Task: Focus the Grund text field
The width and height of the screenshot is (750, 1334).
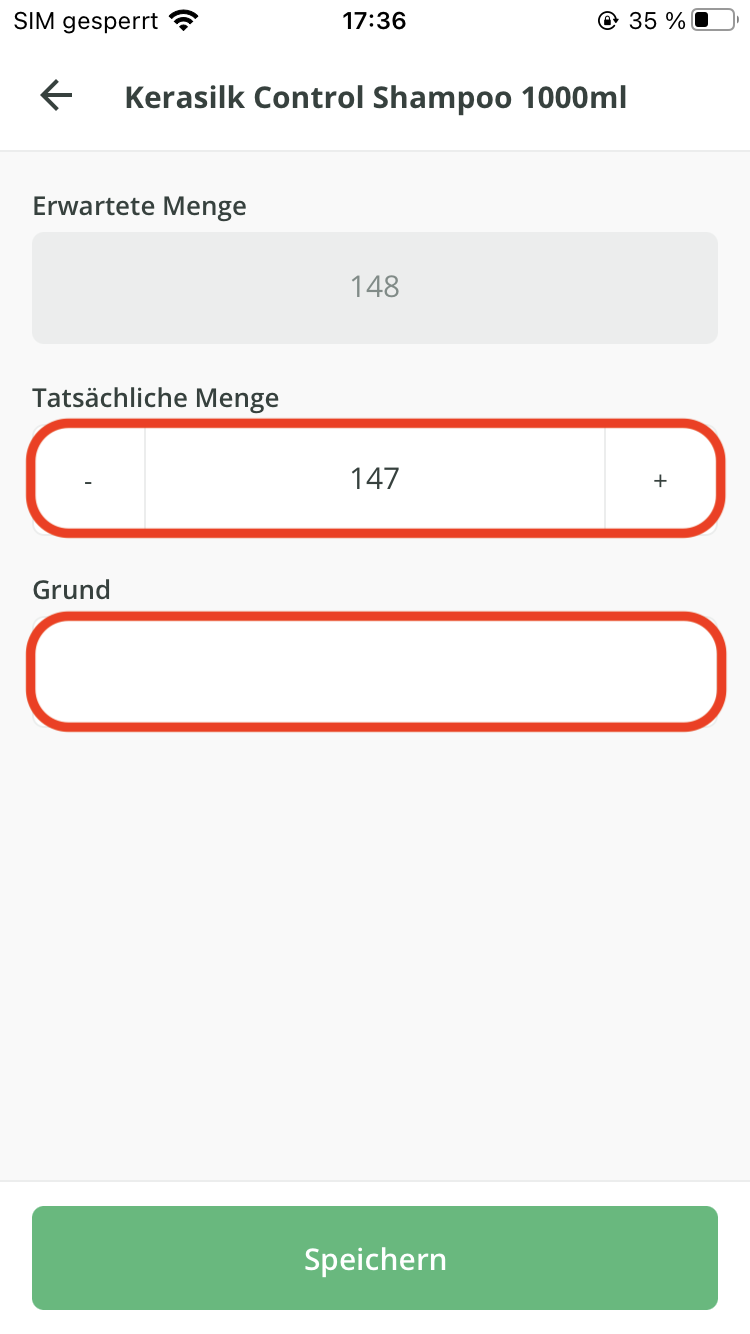Action: click(375, 672)
